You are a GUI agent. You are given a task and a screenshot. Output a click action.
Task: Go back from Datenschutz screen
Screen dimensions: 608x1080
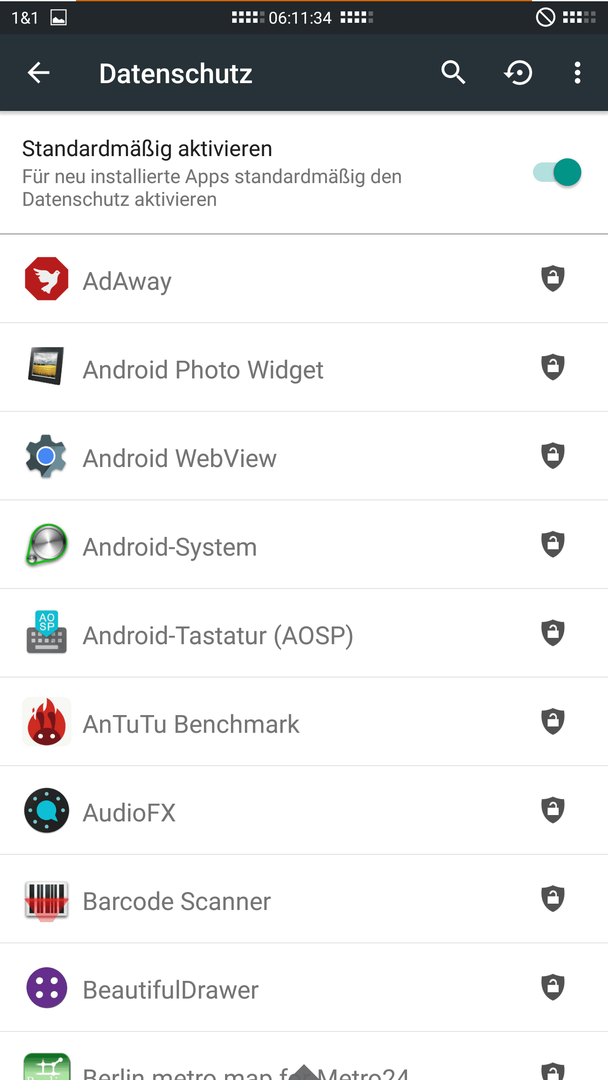tap(39, 72)
